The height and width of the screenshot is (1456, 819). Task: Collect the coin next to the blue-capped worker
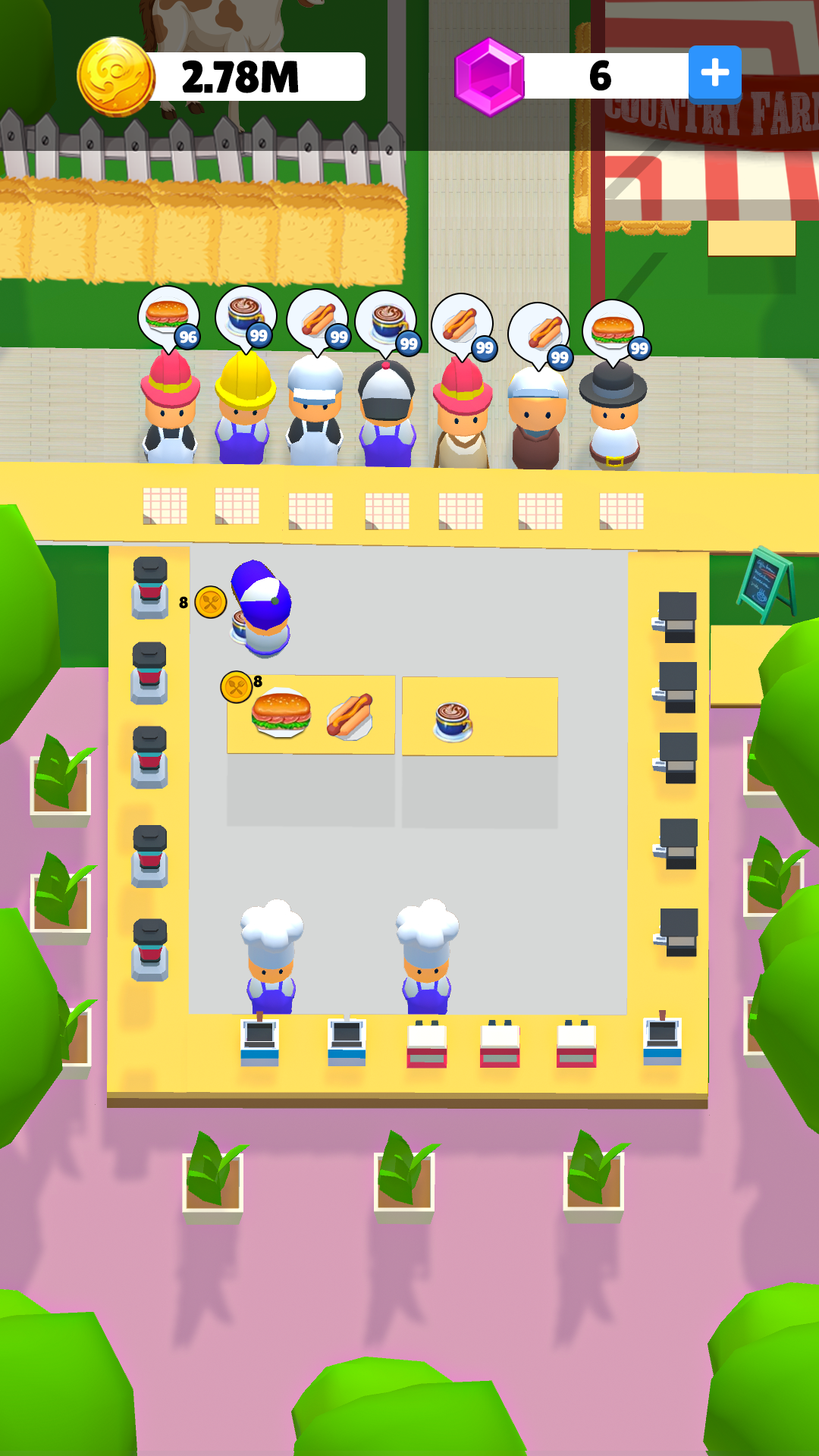[x=210, y=603]
